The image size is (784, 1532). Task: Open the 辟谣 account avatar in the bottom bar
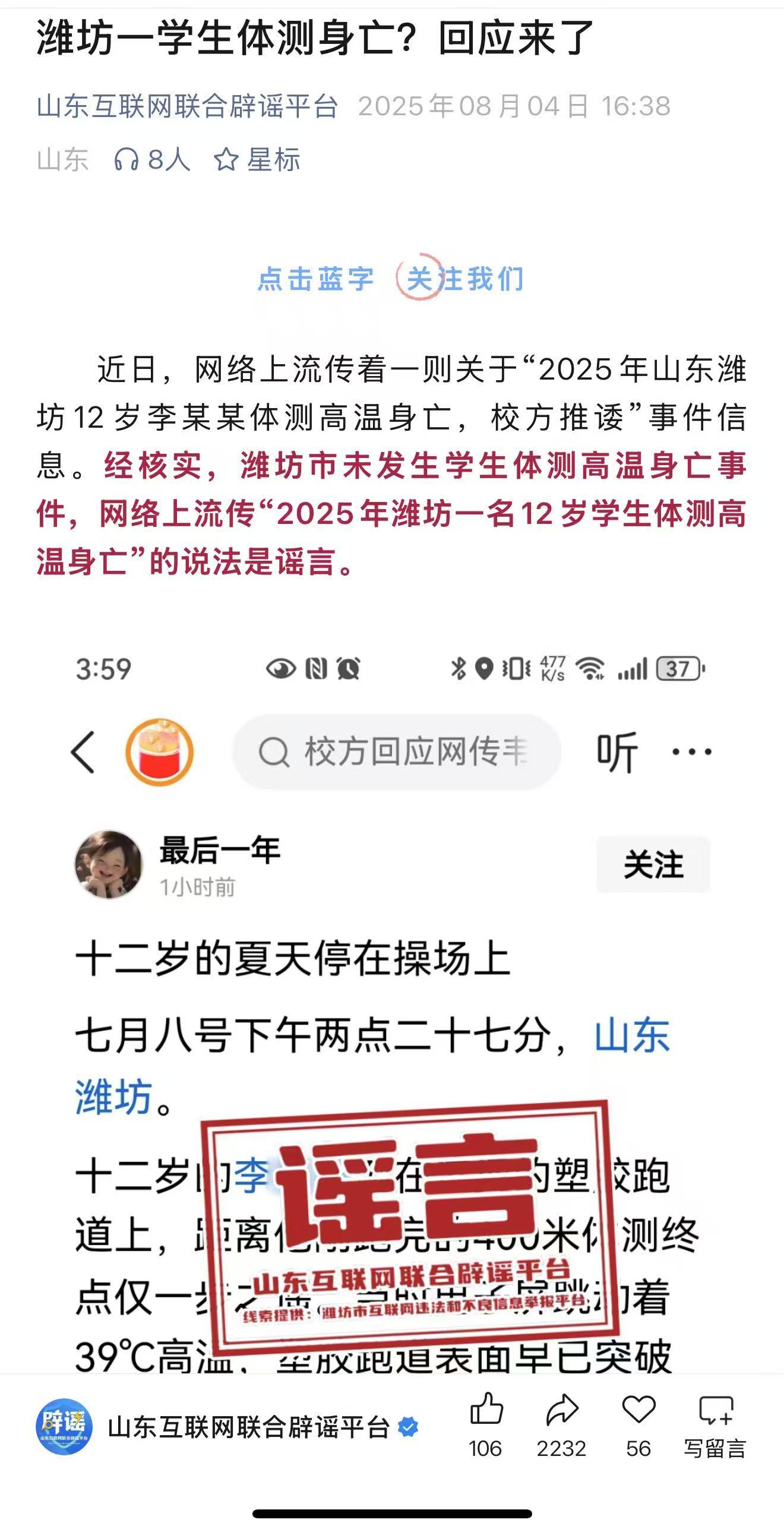click(64, 1426)
